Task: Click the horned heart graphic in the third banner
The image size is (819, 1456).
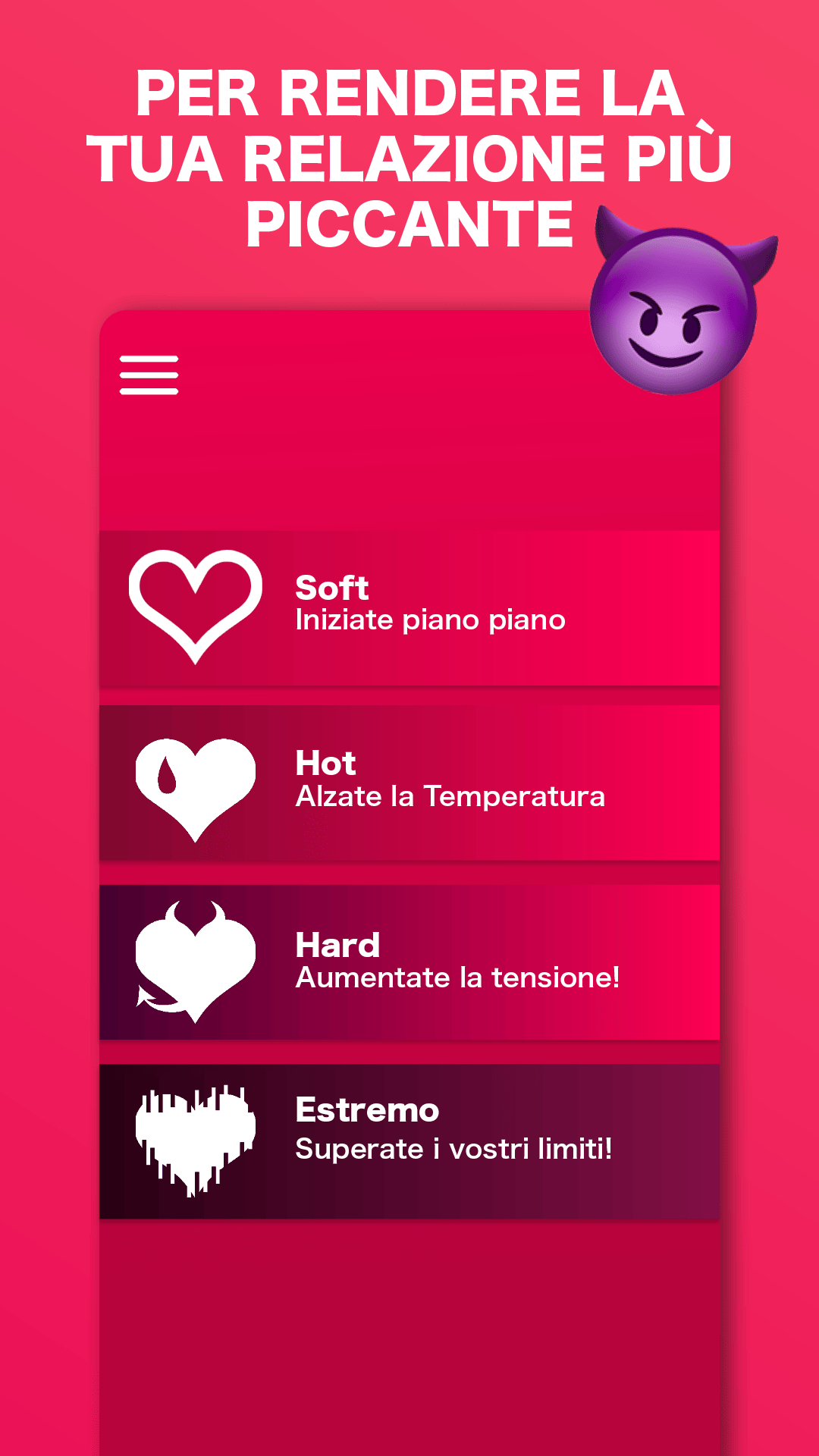Action: (x=195, y=963)
